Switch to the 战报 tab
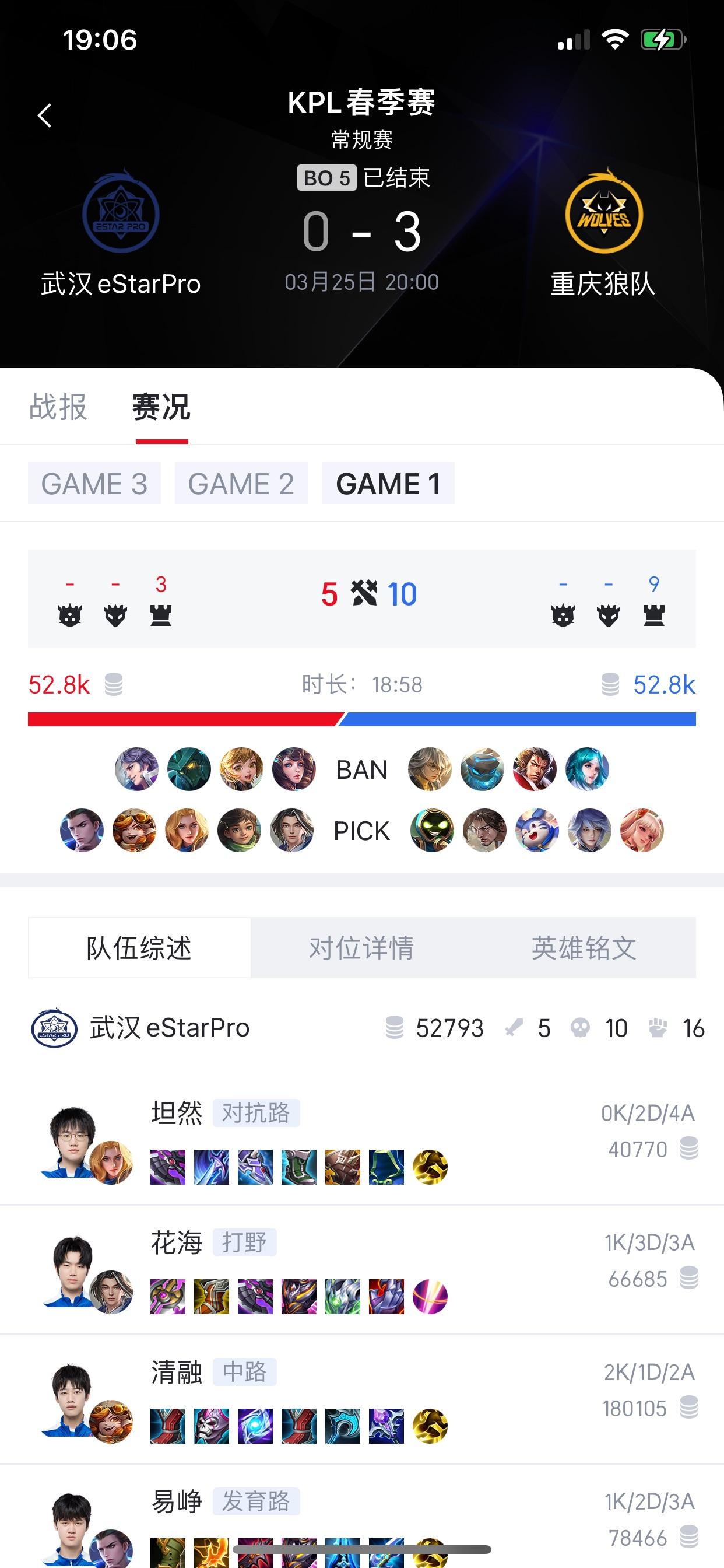Viewport: 724px width, 1568px height. [x=58, y=407]
